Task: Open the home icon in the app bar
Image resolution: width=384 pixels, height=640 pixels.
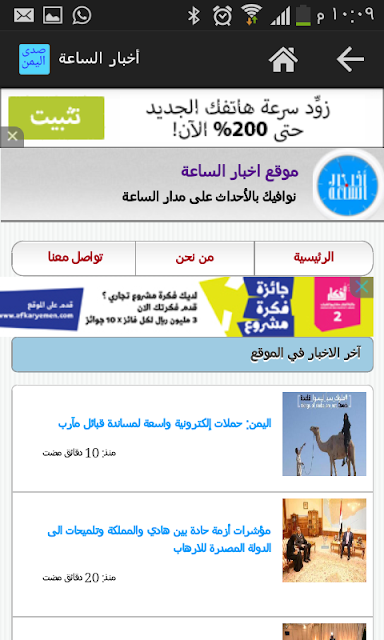Action: coord(283,59)
